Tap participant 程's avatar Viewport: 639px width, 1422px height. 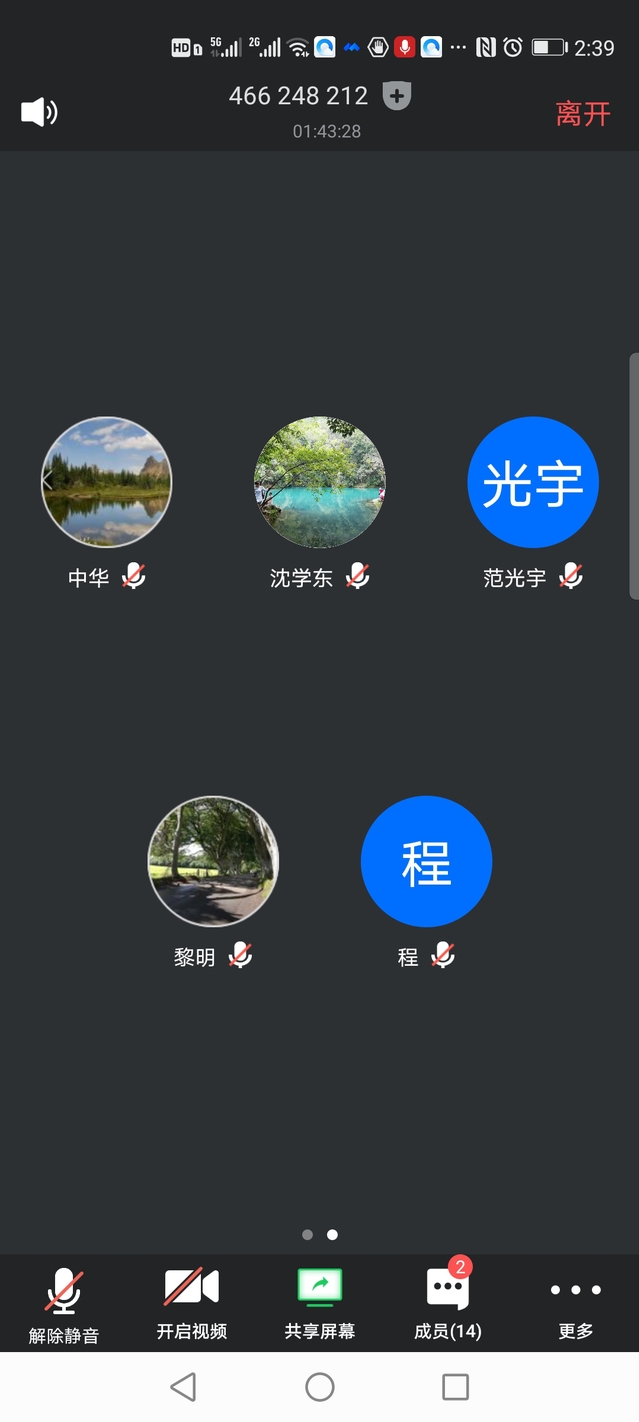(x=426, y=861)
